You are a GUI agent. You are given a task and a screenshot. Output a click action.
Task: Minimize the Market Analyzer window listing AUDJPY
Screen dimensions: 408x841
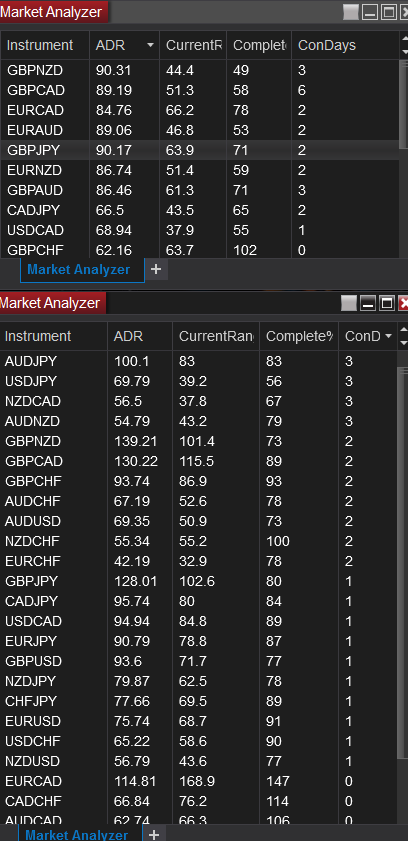click(368, 304)
